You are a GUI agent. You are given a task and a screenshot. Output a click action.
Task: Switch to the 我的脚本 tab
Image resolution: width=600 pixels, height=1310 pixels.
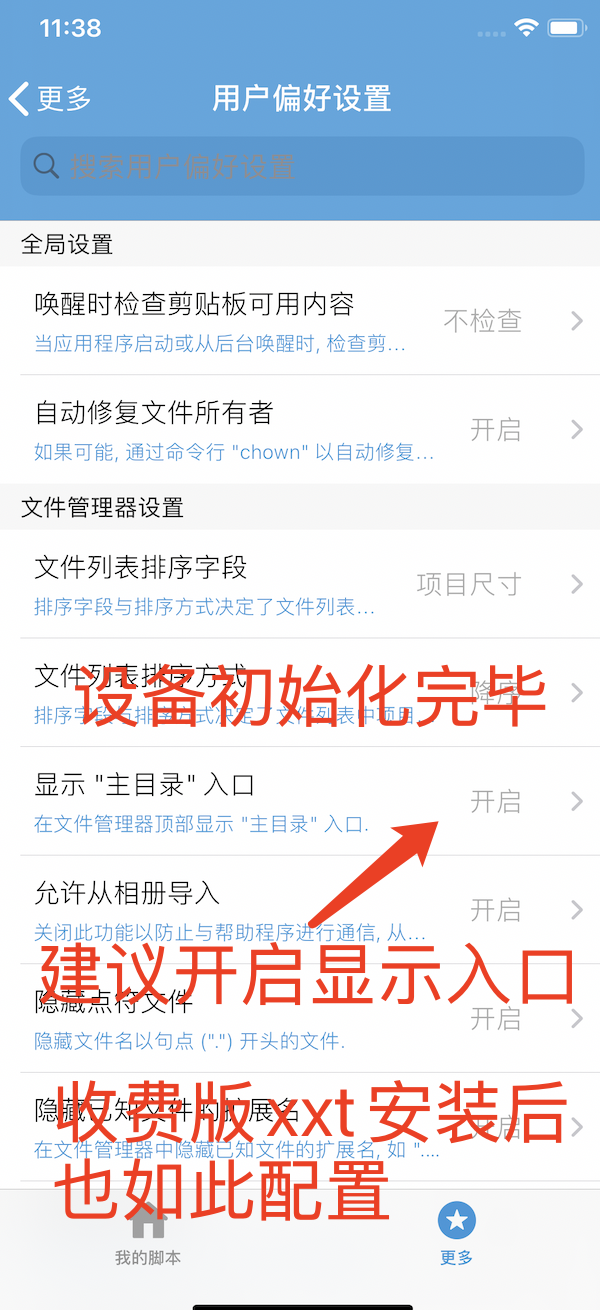148,1235
